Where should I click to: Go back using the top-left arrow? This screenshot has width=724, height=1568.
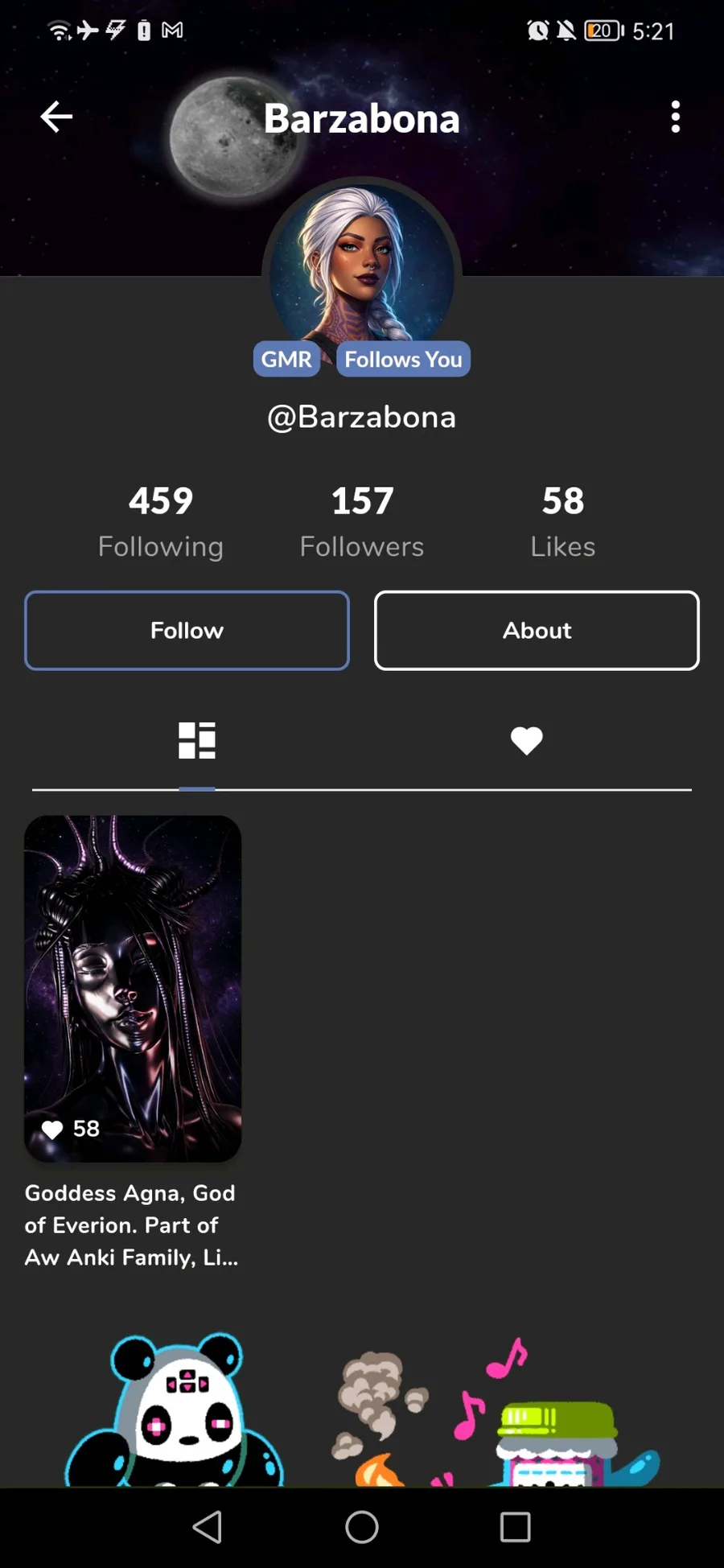[56, 117]
